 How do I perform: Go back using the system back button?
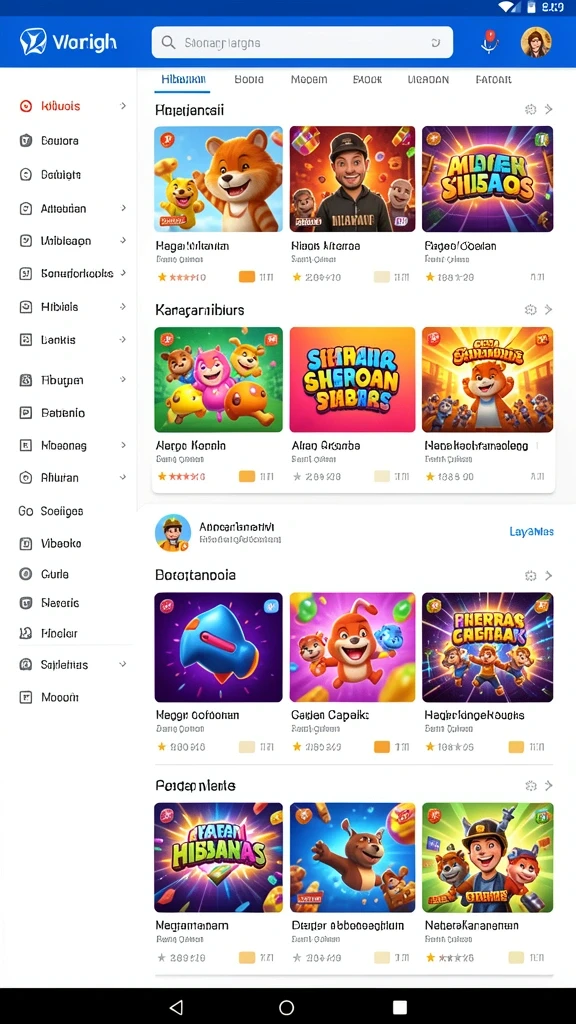click(x=176, y=1007)
